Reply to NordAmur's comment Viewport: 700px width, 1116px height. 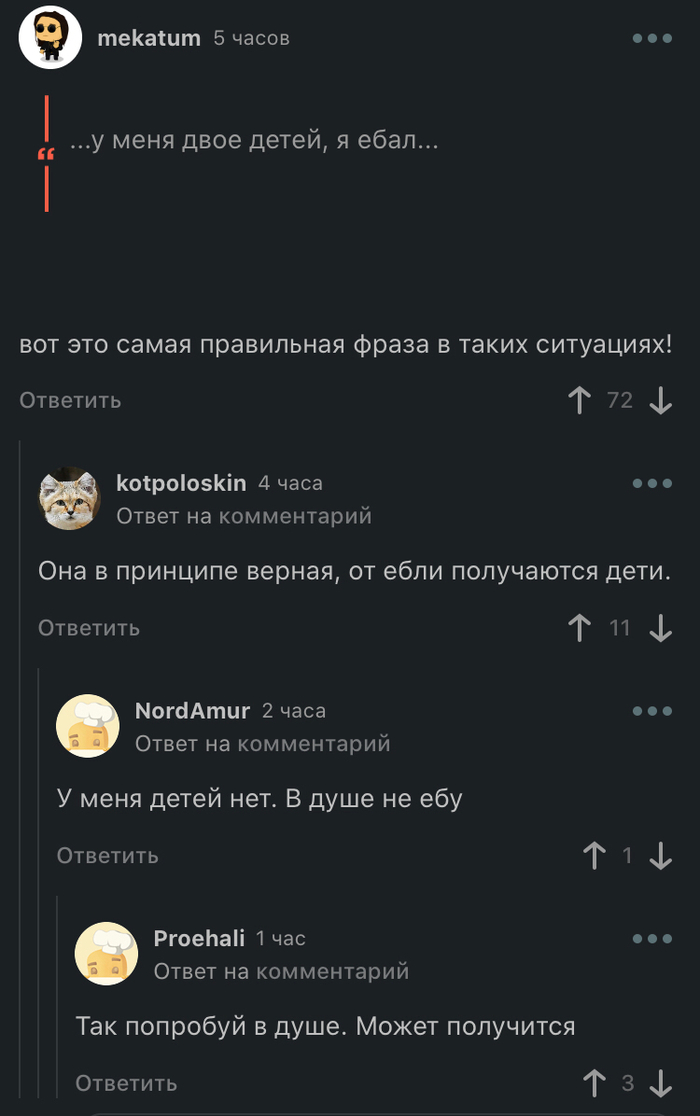(x=107, y=855)
